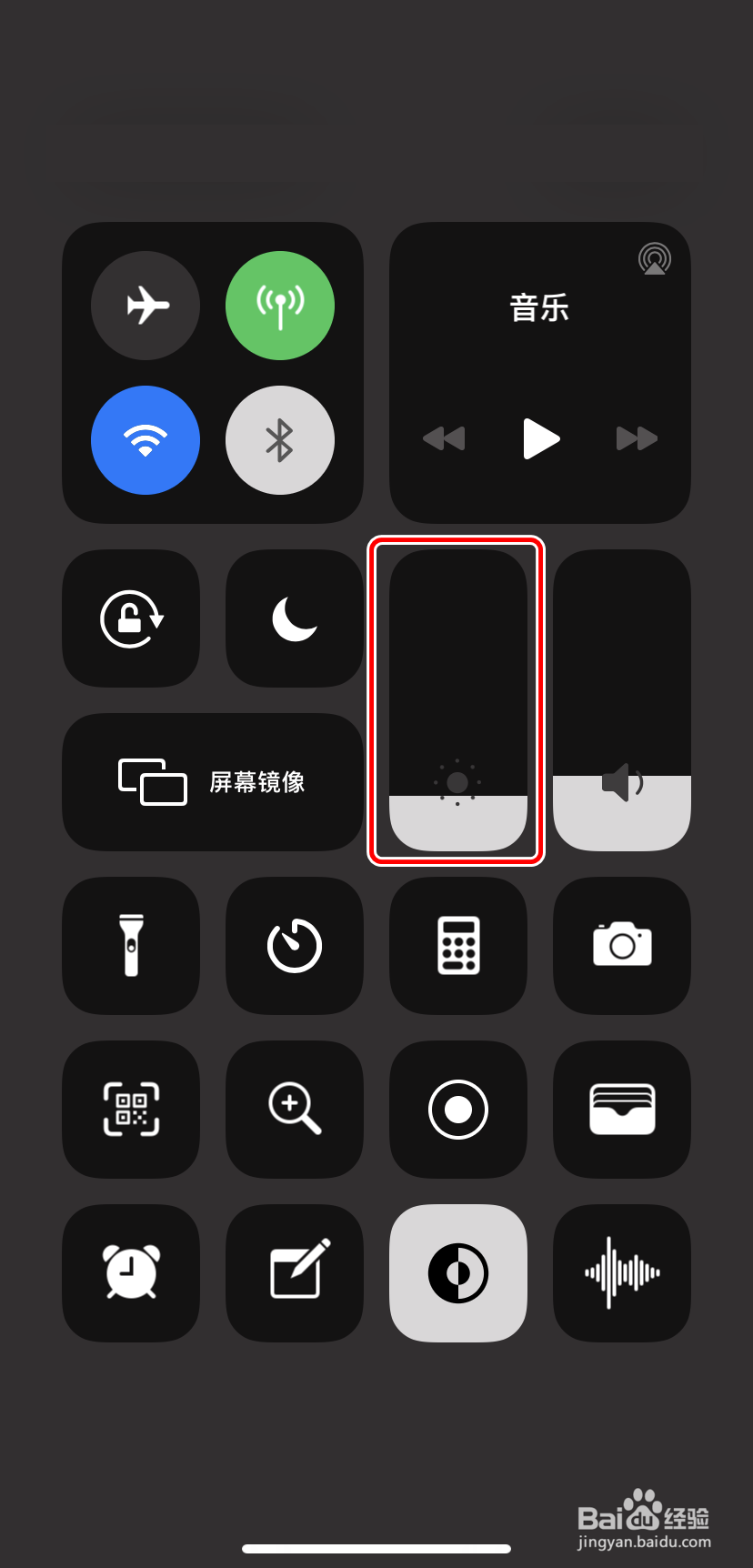Viewport: 753px width, 1568px height.
Task: Open the Voice Memos recorder
Action: tap(621, 1273)
